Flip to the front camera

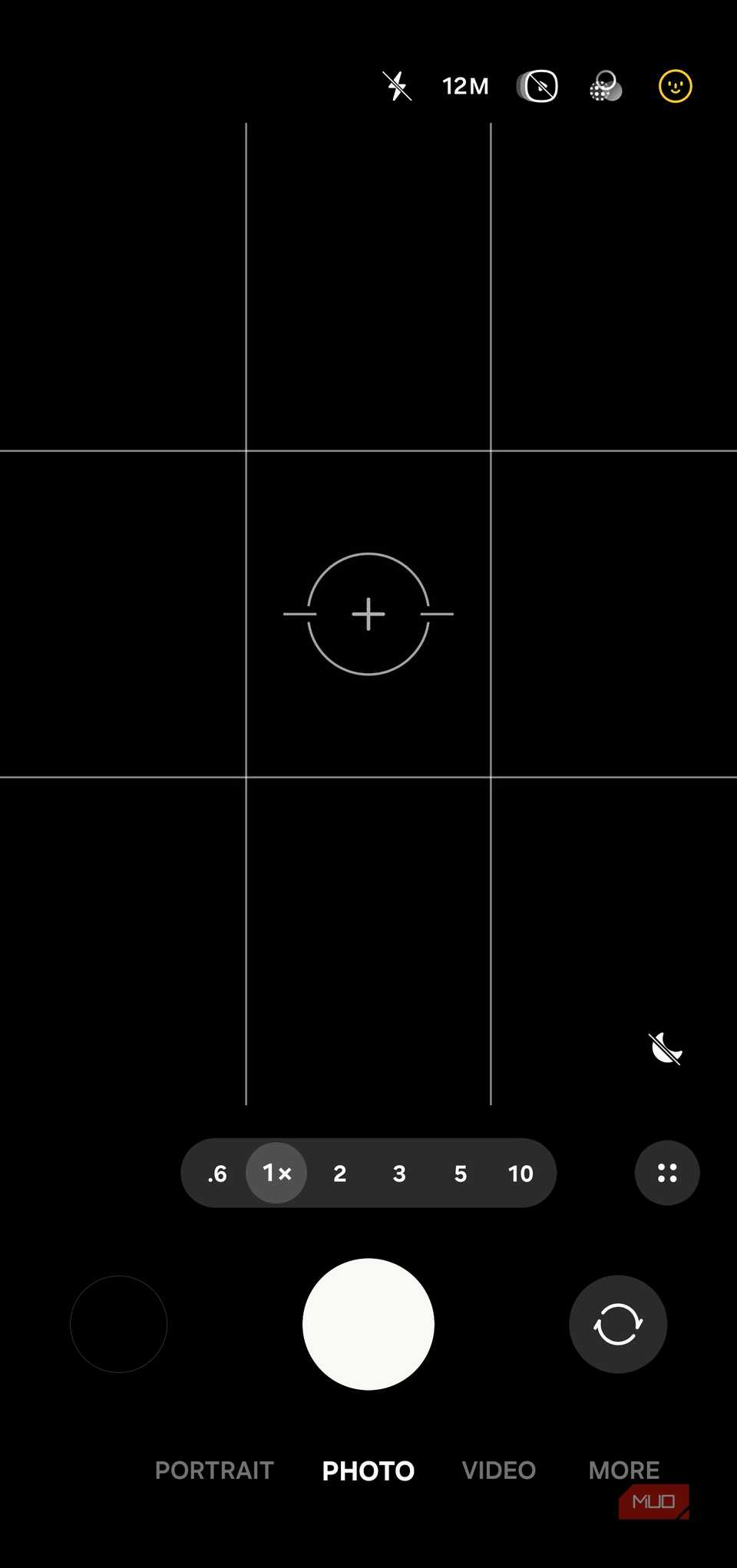pyautogui.click(x=618, y=1324)
